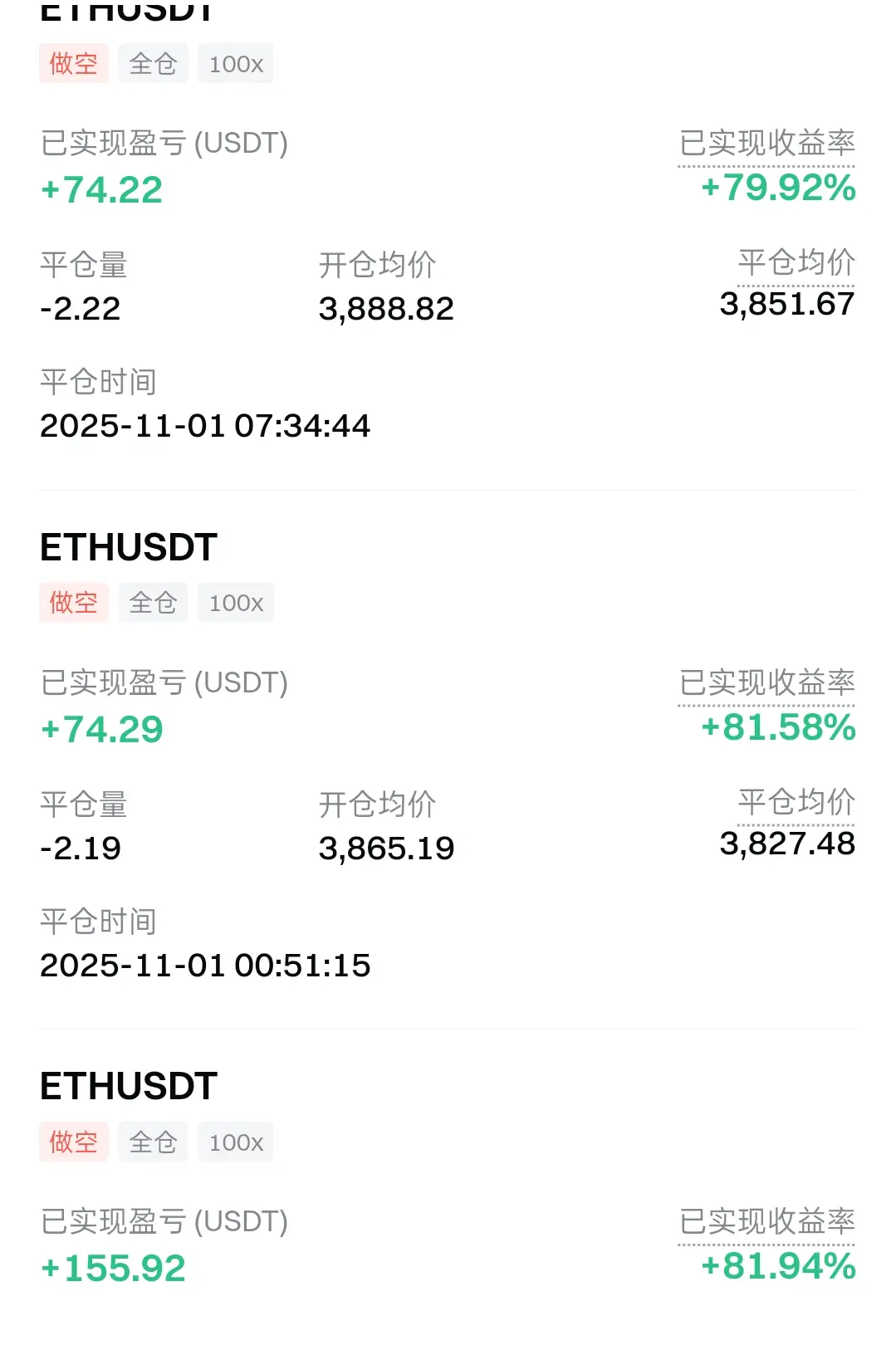The width and height of the screenshot is (896, 1345).
Task: Tap 已实现收益率 label above +79.92%
Action: point(766,144)
